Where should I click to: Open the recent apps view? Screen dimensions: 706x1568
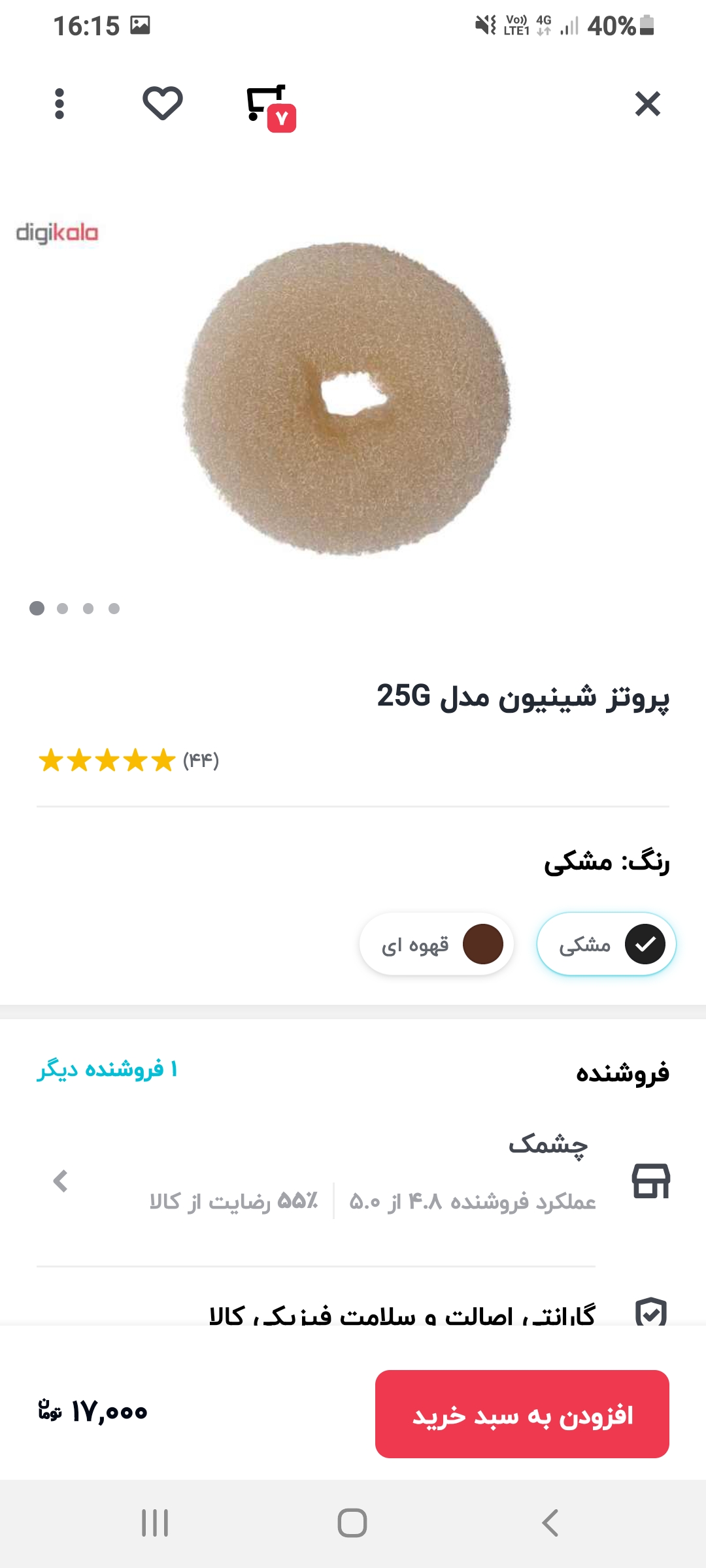tap(155, 1523)
